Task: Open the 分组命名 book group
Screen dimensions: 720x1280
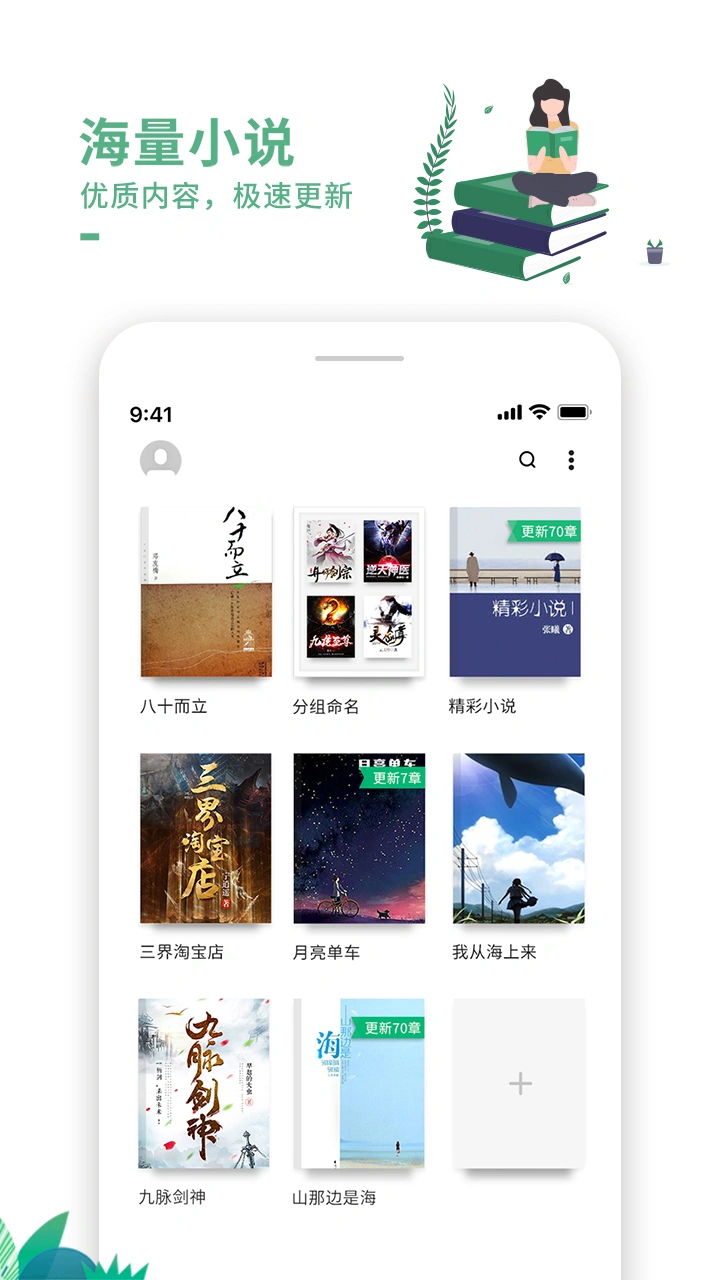Action: tap(360, 593)
